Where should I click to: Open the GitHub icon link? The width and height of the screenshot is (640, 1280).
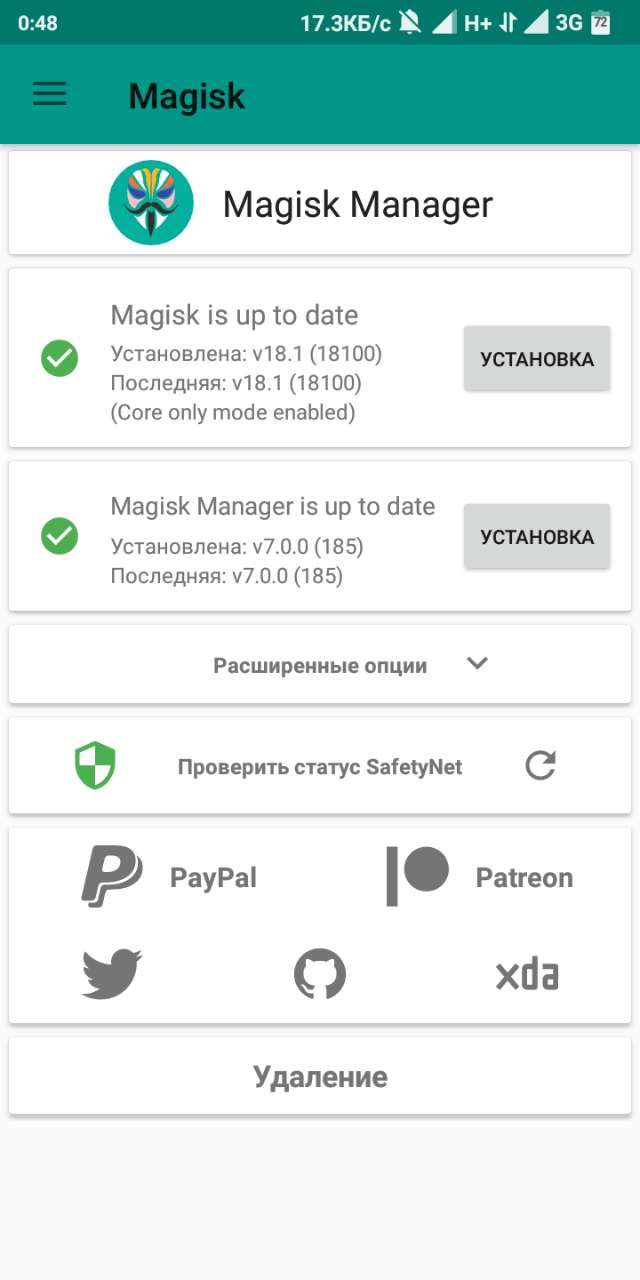320,974
